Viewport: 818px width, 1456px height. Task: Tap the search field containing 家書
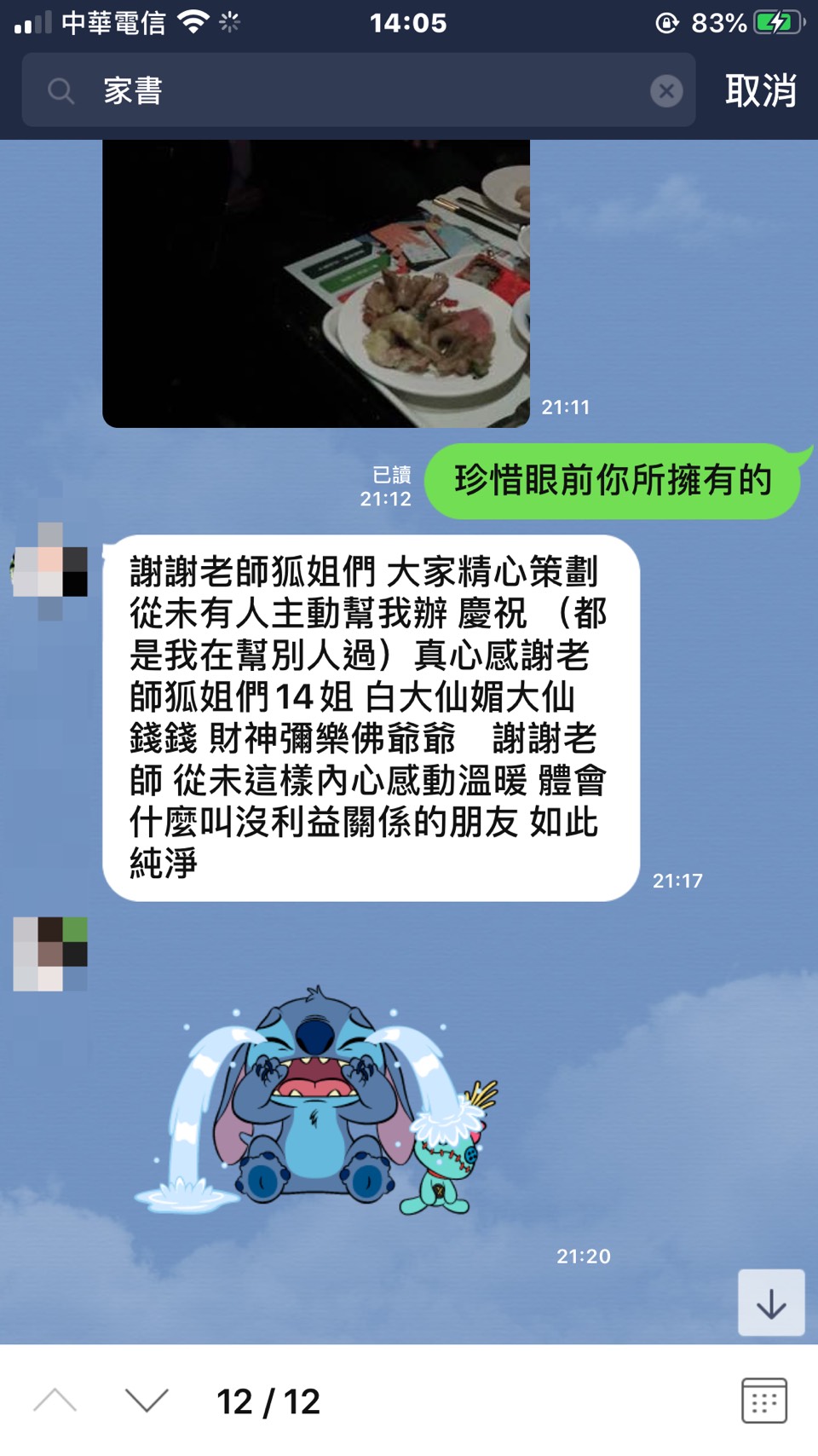358,90
